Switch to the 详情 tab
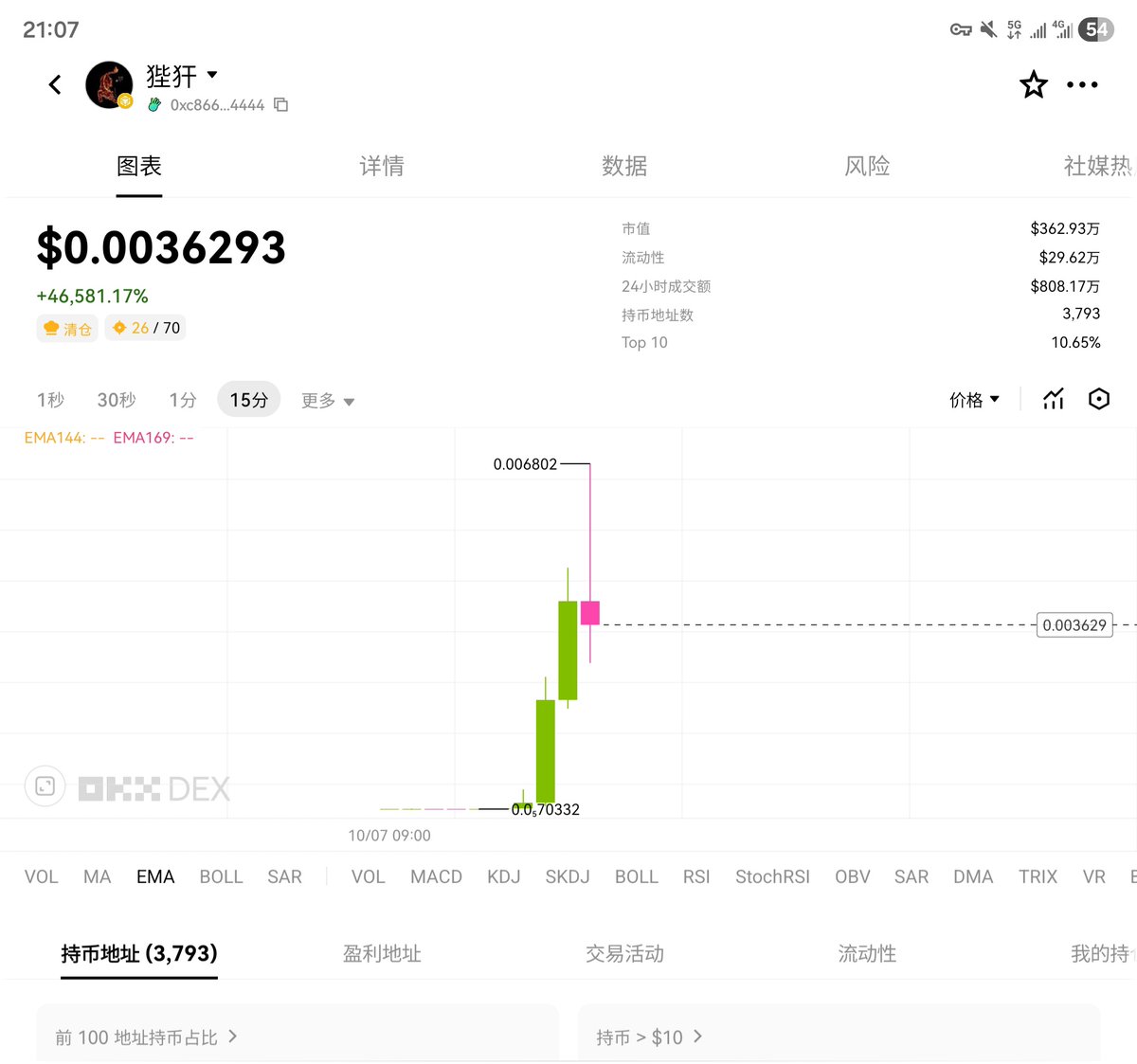The width and height of the screenshot is (1137, 1064). [382, 166]
